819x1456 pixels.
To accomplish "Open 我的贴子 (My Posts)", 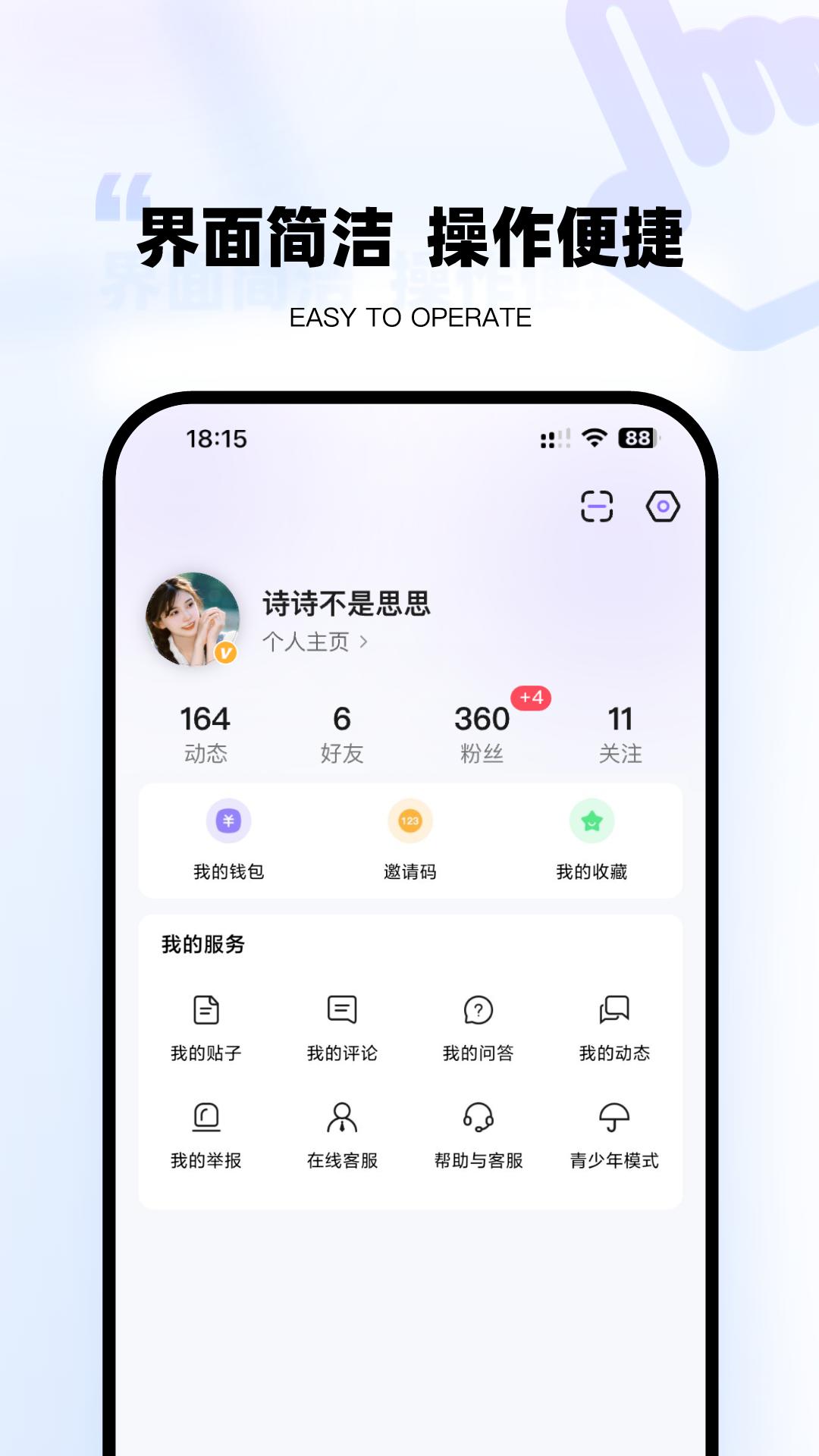I will 205,1028.
